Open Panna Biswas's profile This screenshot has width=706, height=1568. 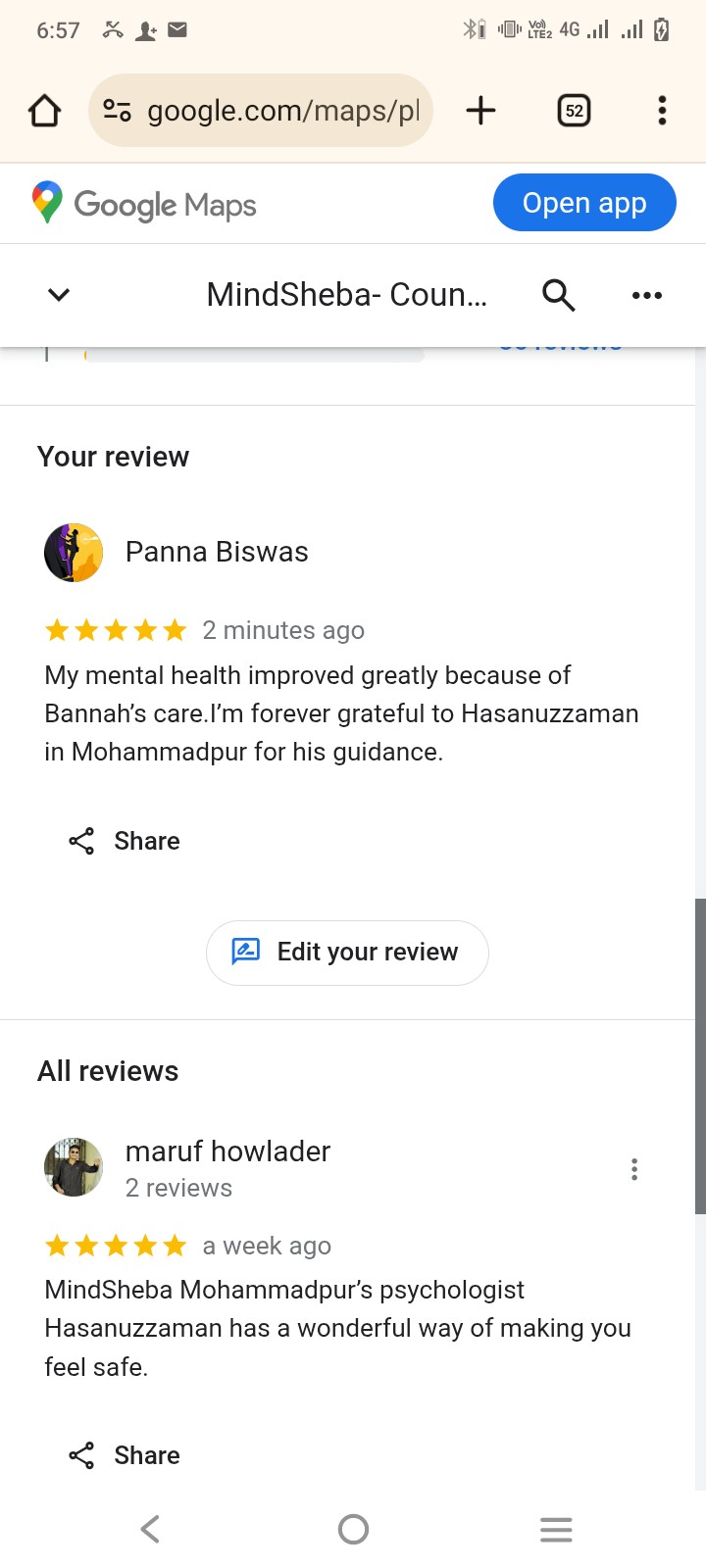[x=216, y=552]
